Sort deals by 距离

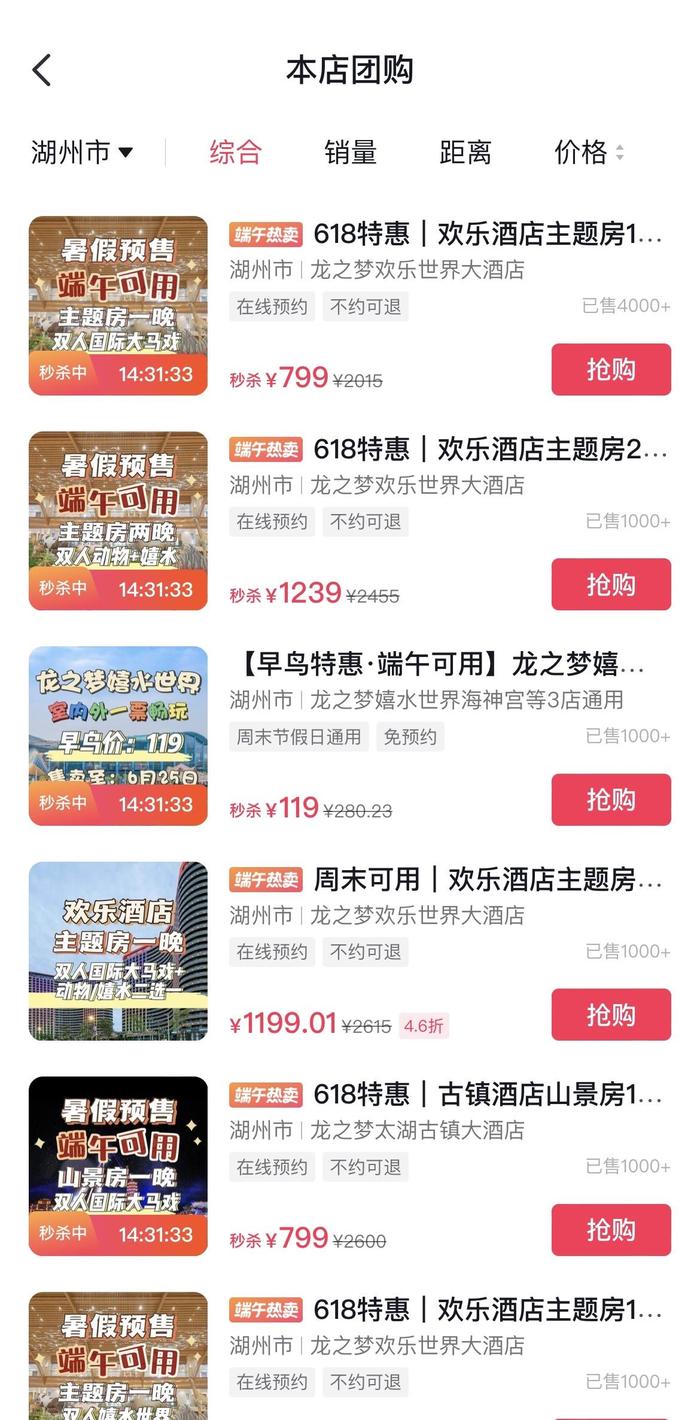pos(465,153)
